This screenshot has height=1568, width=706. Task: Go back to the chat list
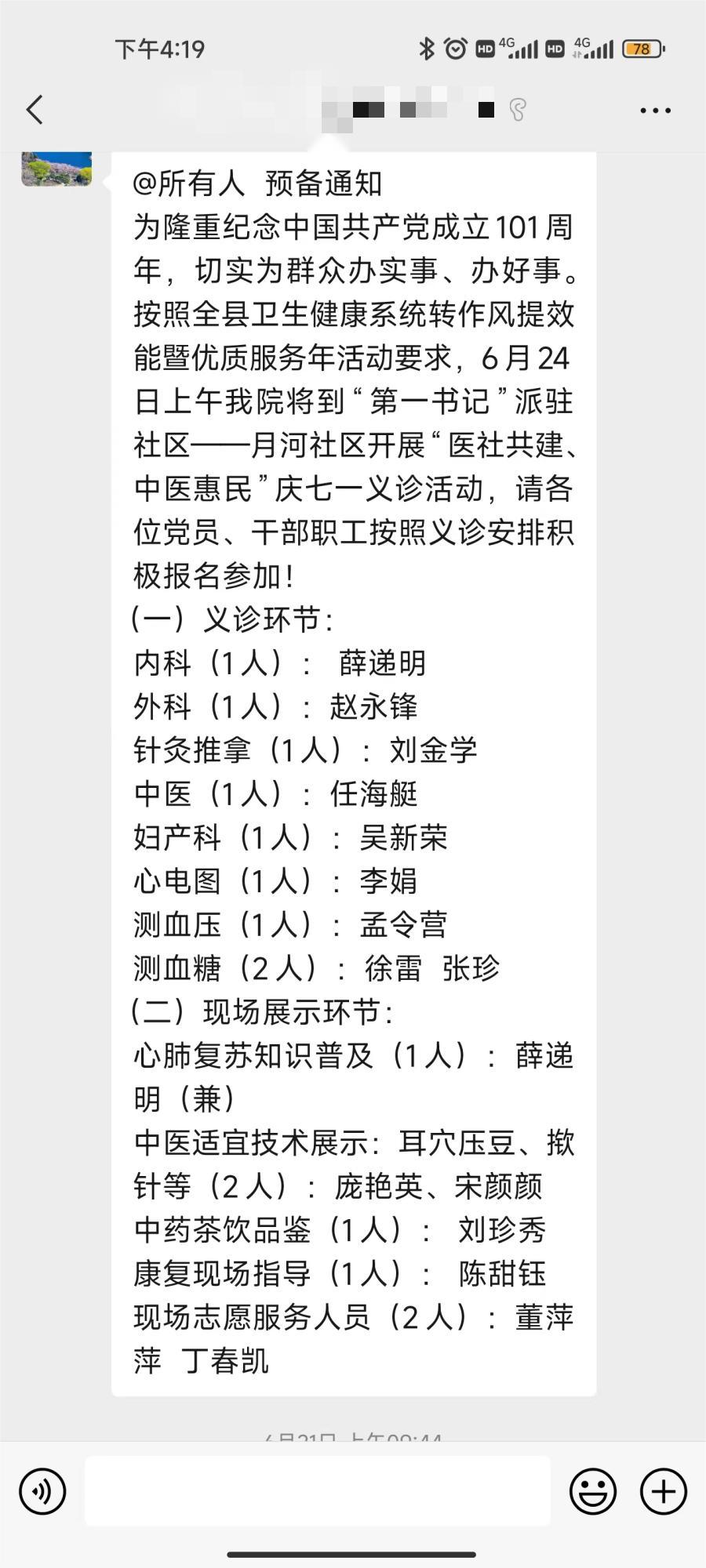point(35,110)
